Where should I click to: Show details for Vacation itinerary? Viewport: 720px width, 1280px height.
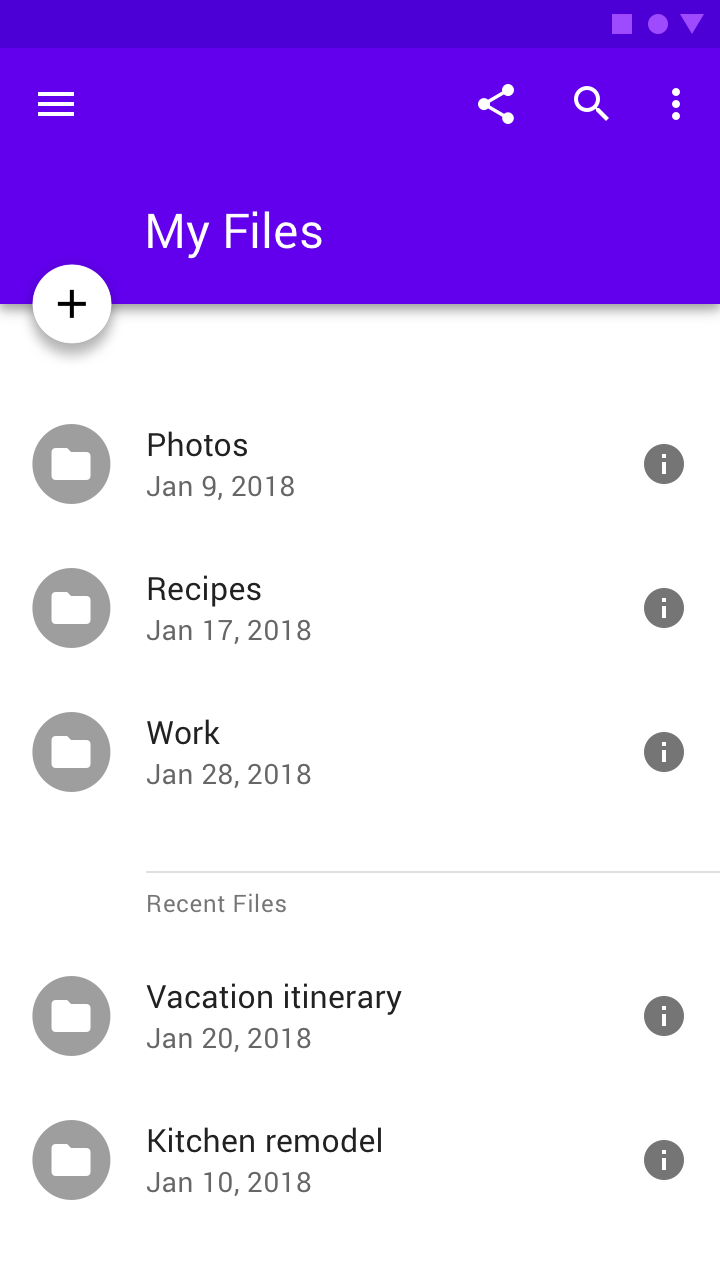(x=664, y=1016)
